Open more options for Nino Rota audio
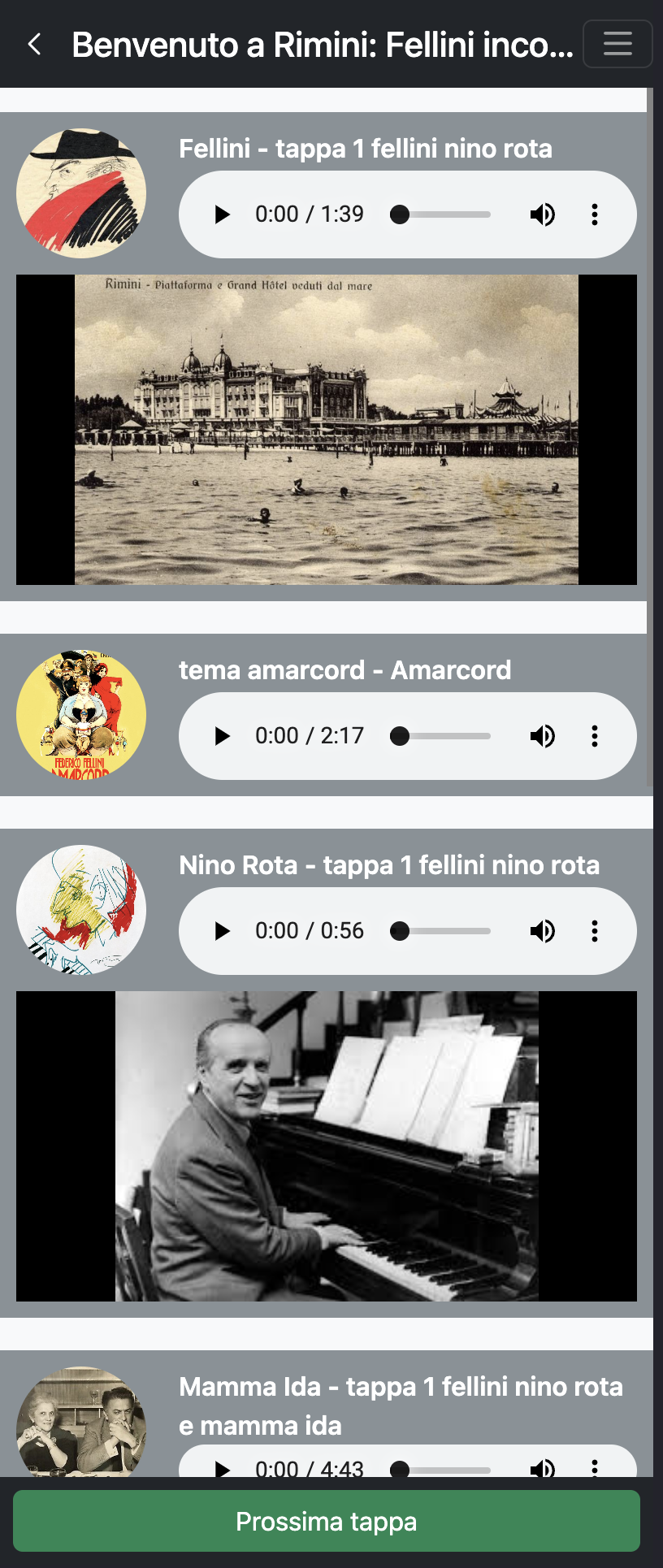Viewport: 663px width, 1568px height. pyautogui.click(x=595, y=931)
